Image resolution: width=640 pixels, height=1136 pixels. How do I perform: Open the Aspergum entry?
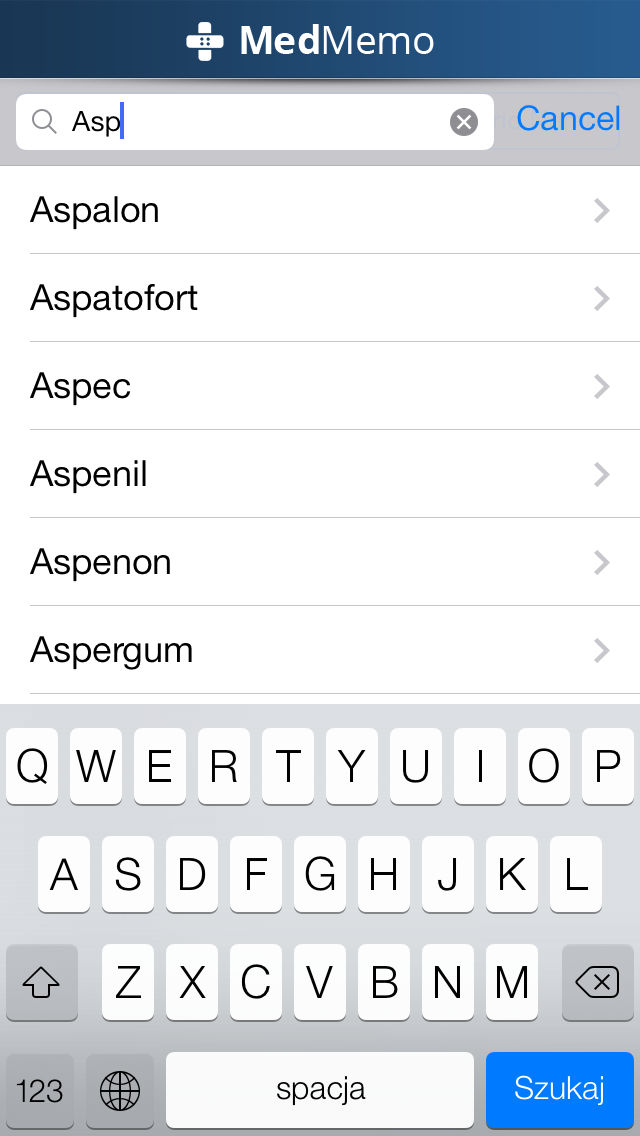(x=320, y=650)
